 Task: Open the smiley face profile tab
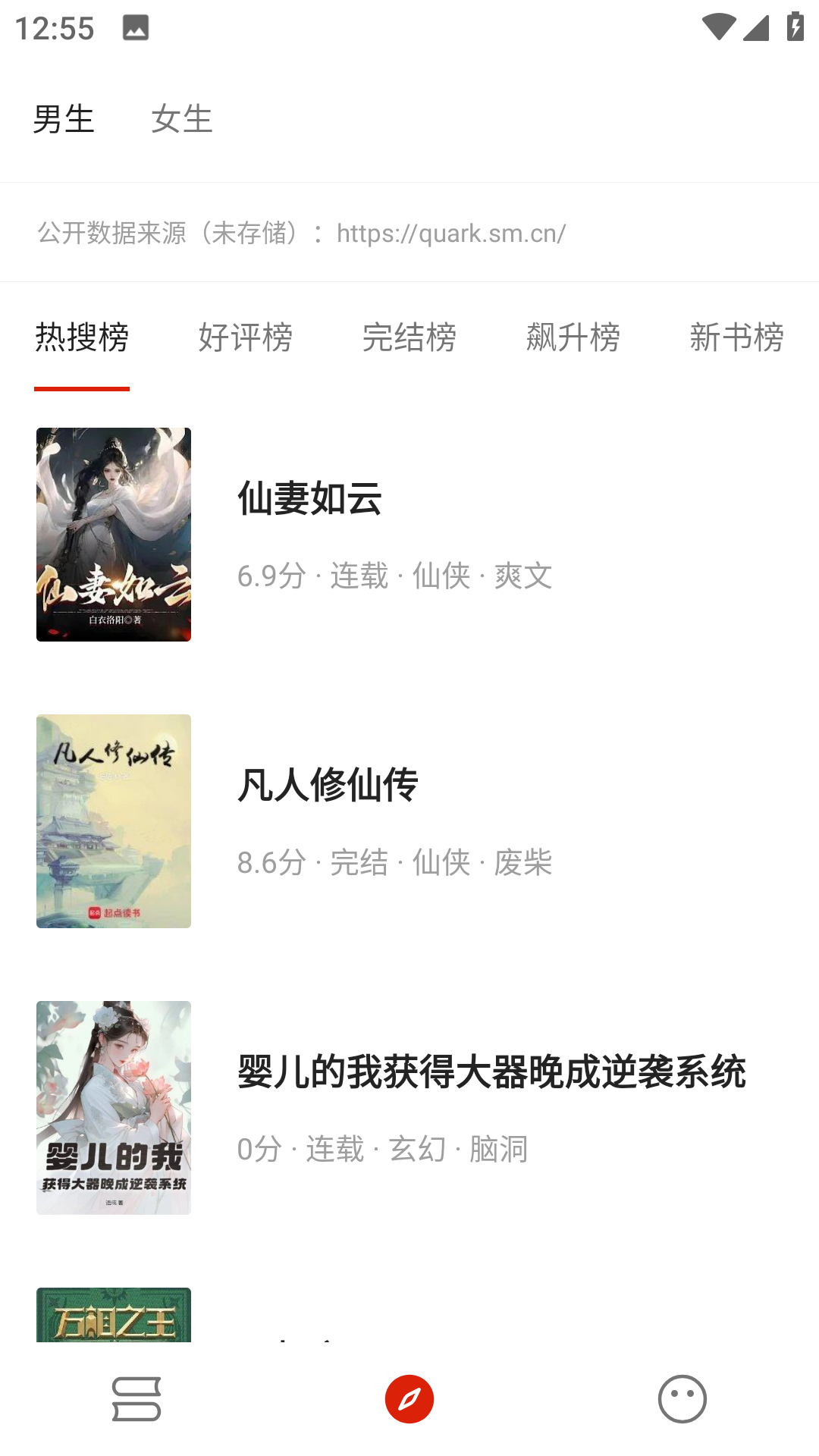pos(682,1398)
